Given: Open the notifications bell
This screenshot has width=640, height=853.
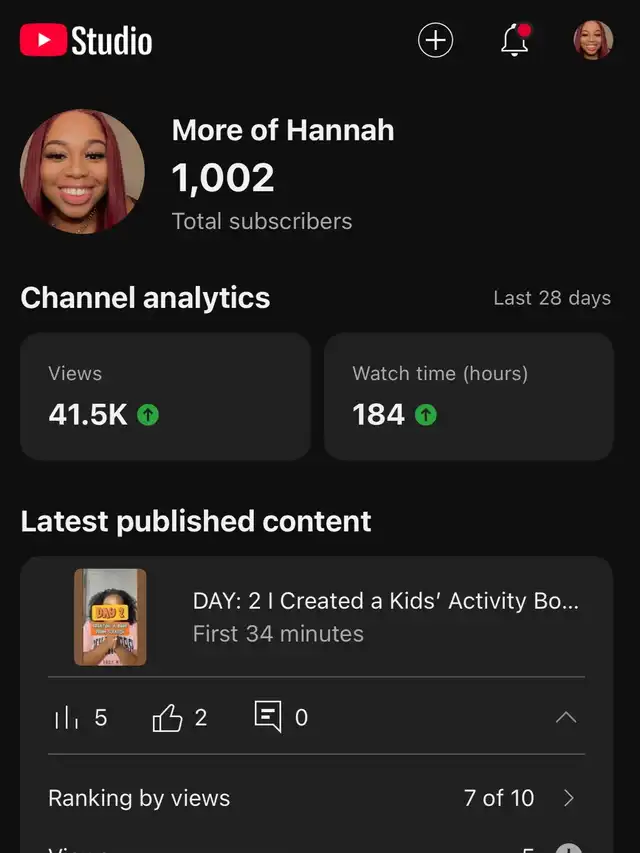Looking at the screenshot, I should [515, 41].
